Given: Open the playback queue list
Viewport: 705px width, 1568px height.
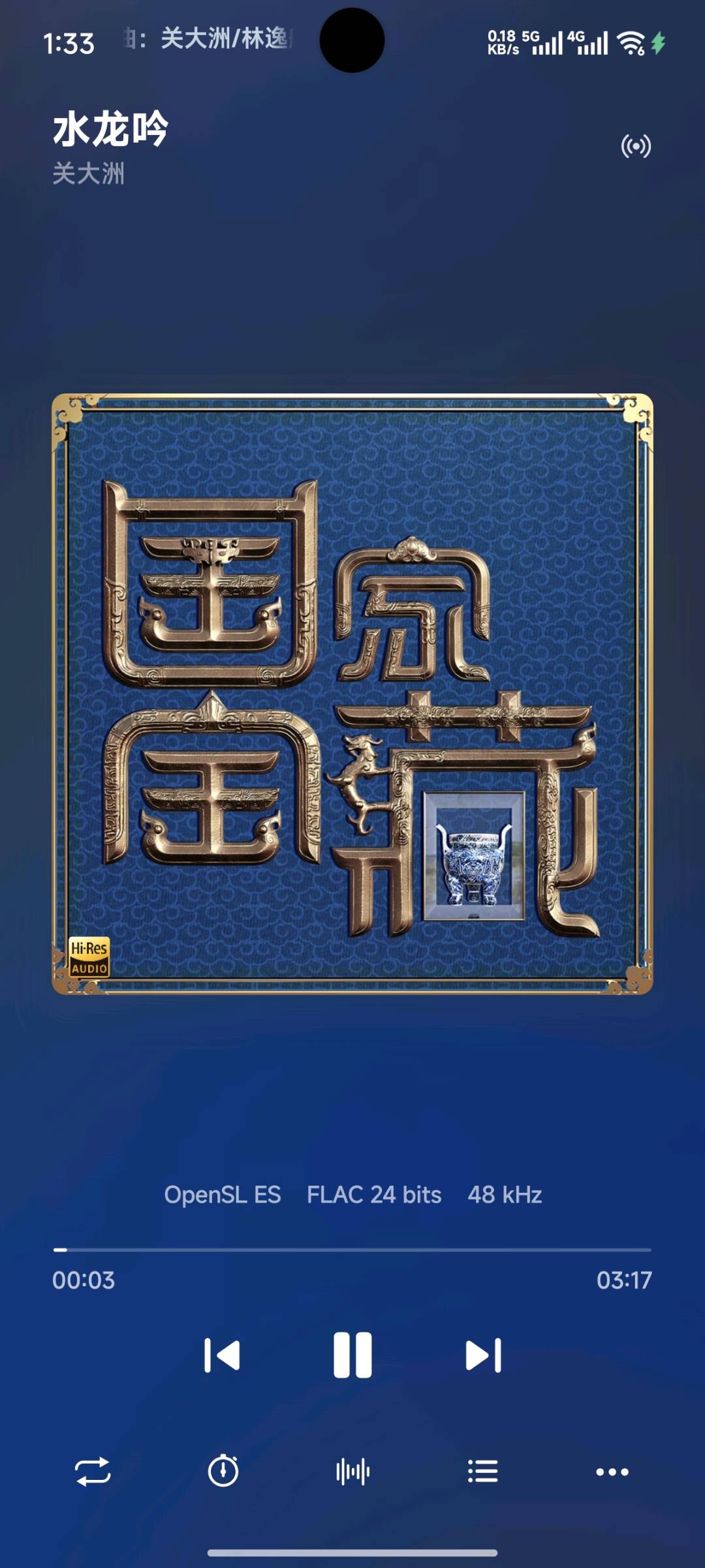Looking at the screenshot, I should tap(483, 1471).
